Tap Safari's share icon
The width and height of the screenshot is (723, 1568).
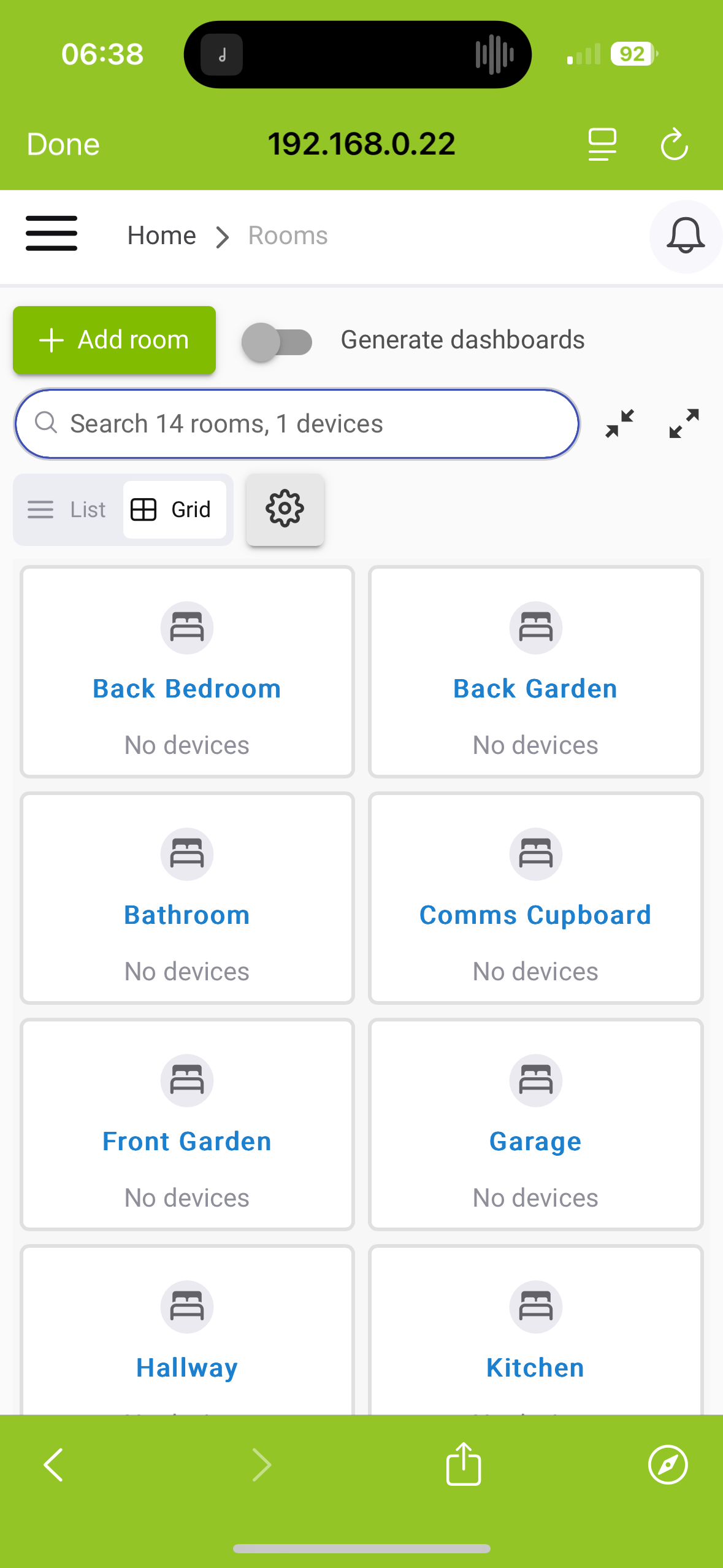click(463, 1464)
